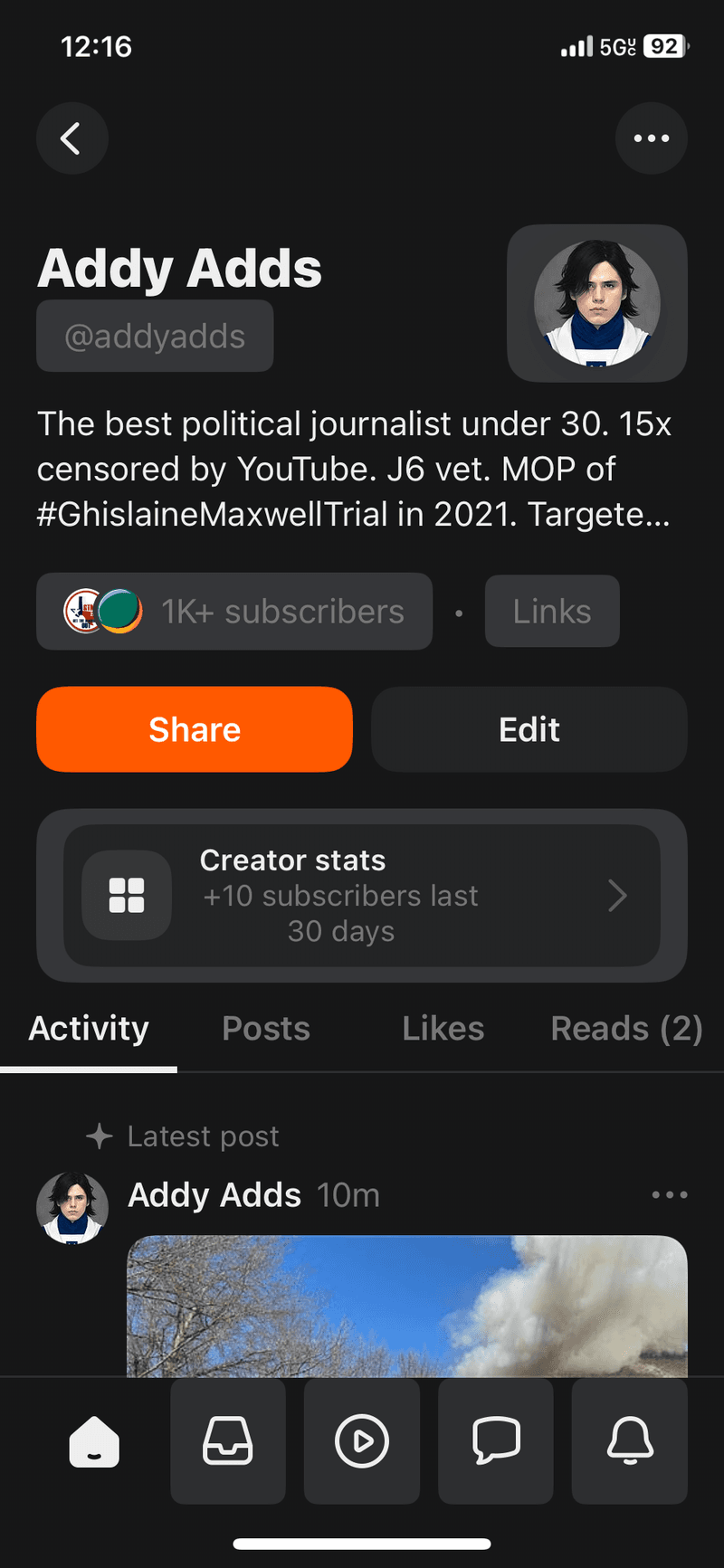The height and width of the screenshot is (1568, 724).
Task: Open the latest post image
Action: click(407, 1307)
